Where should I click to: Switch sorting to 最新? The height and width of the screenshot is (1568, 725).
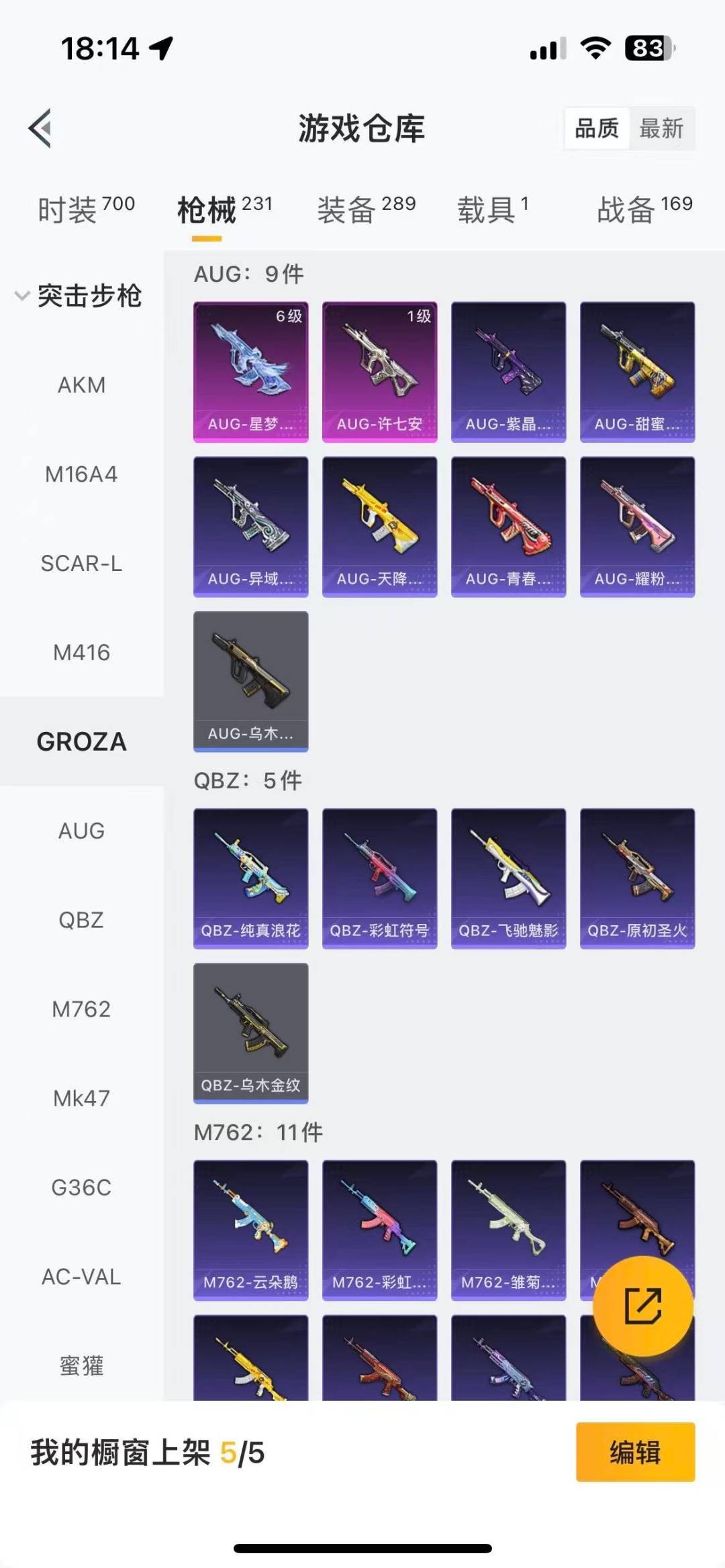(x=661, y=128)
